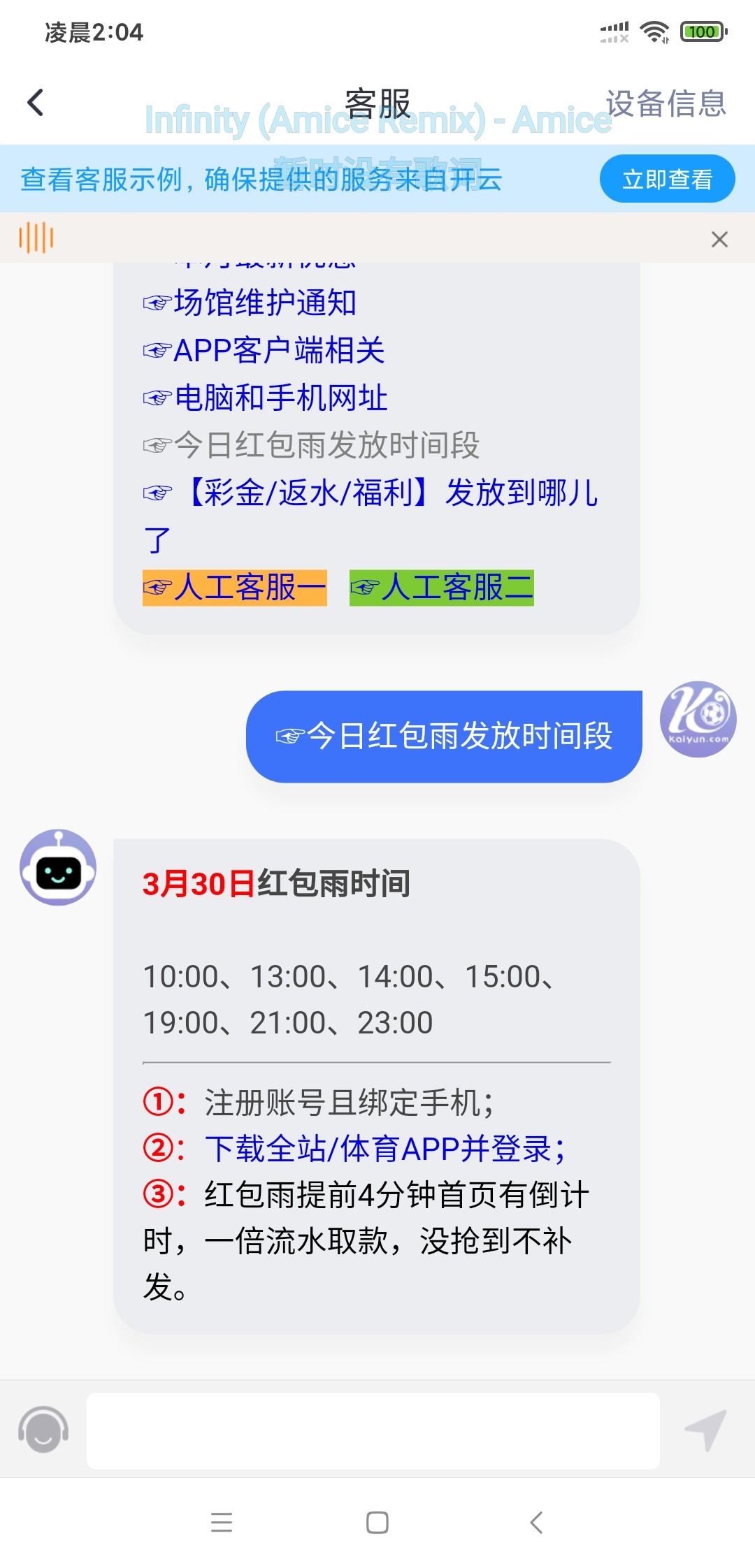Tap the 立即查看 button

click(x=667, y=179)
